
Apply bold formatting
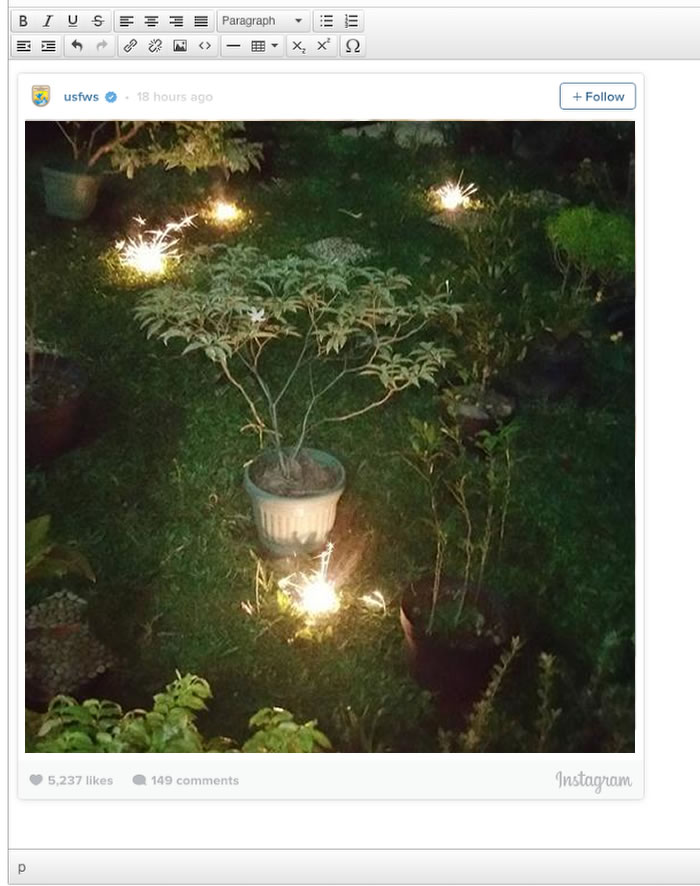point(23,21)
